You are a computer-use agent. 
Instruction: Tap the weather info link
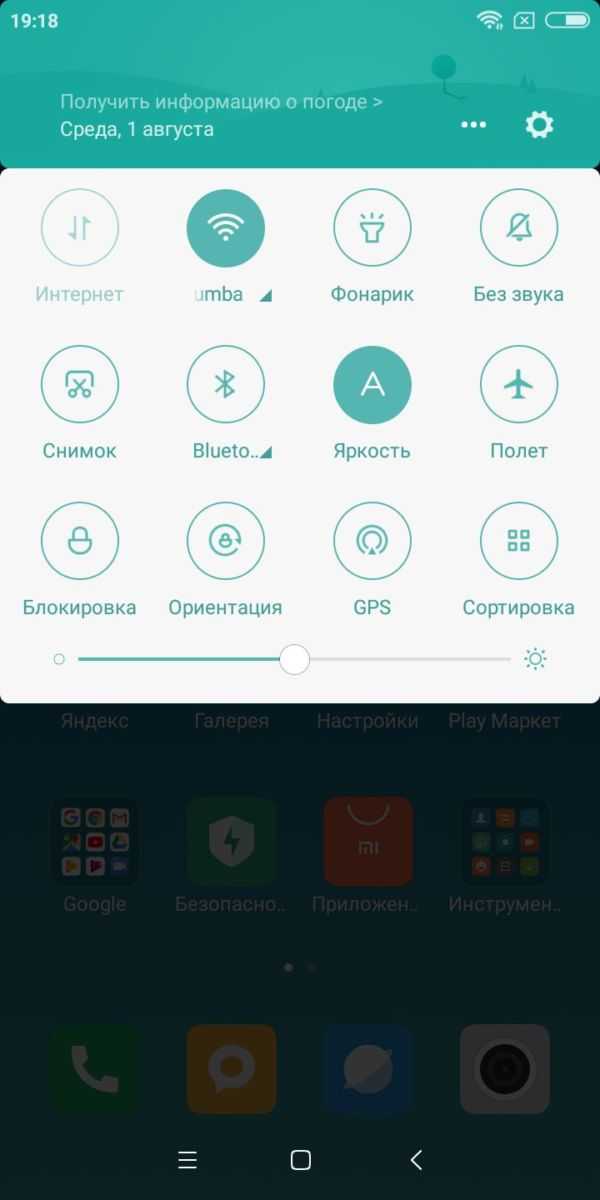221,101
